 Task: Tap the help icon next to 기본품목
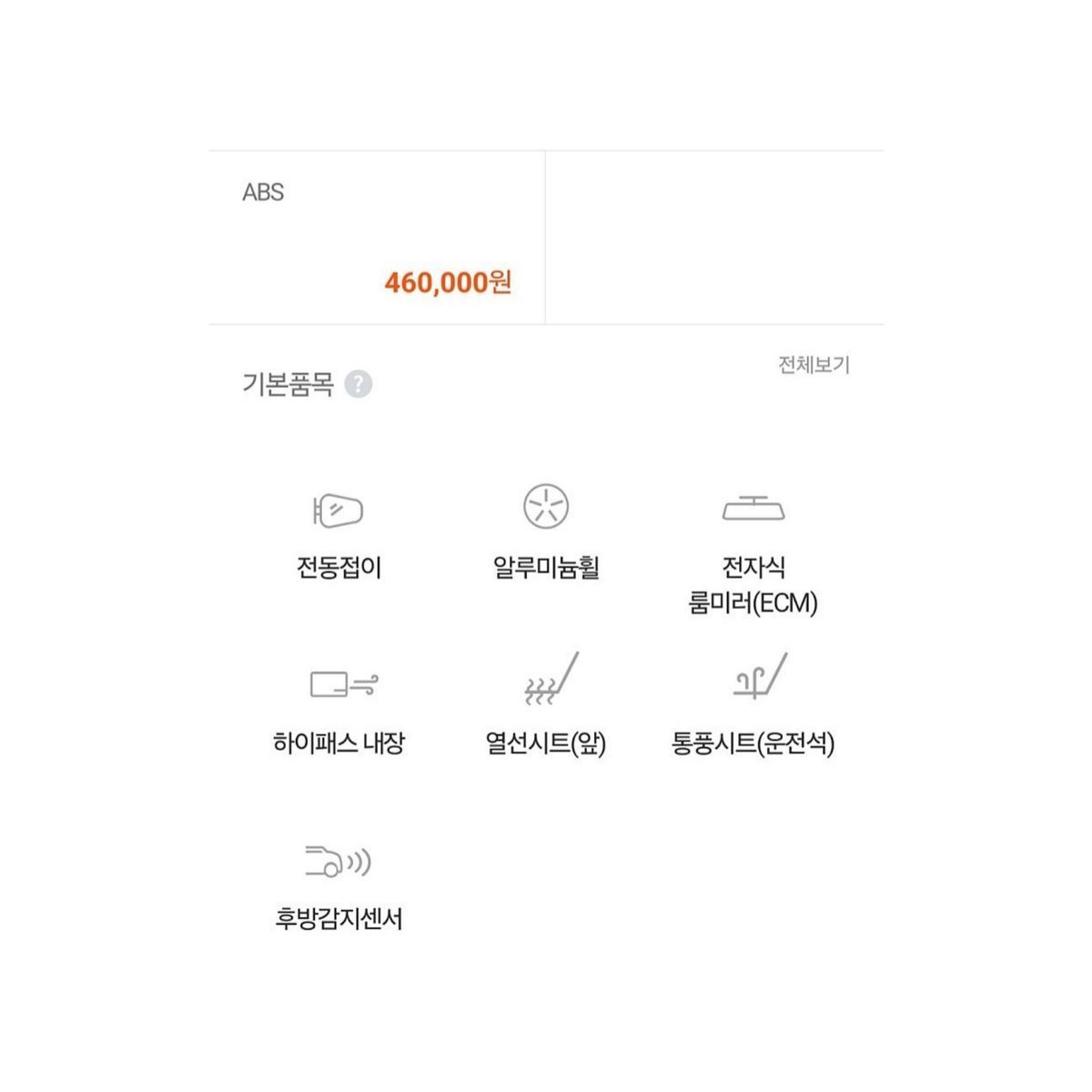(x=359, y=384)
